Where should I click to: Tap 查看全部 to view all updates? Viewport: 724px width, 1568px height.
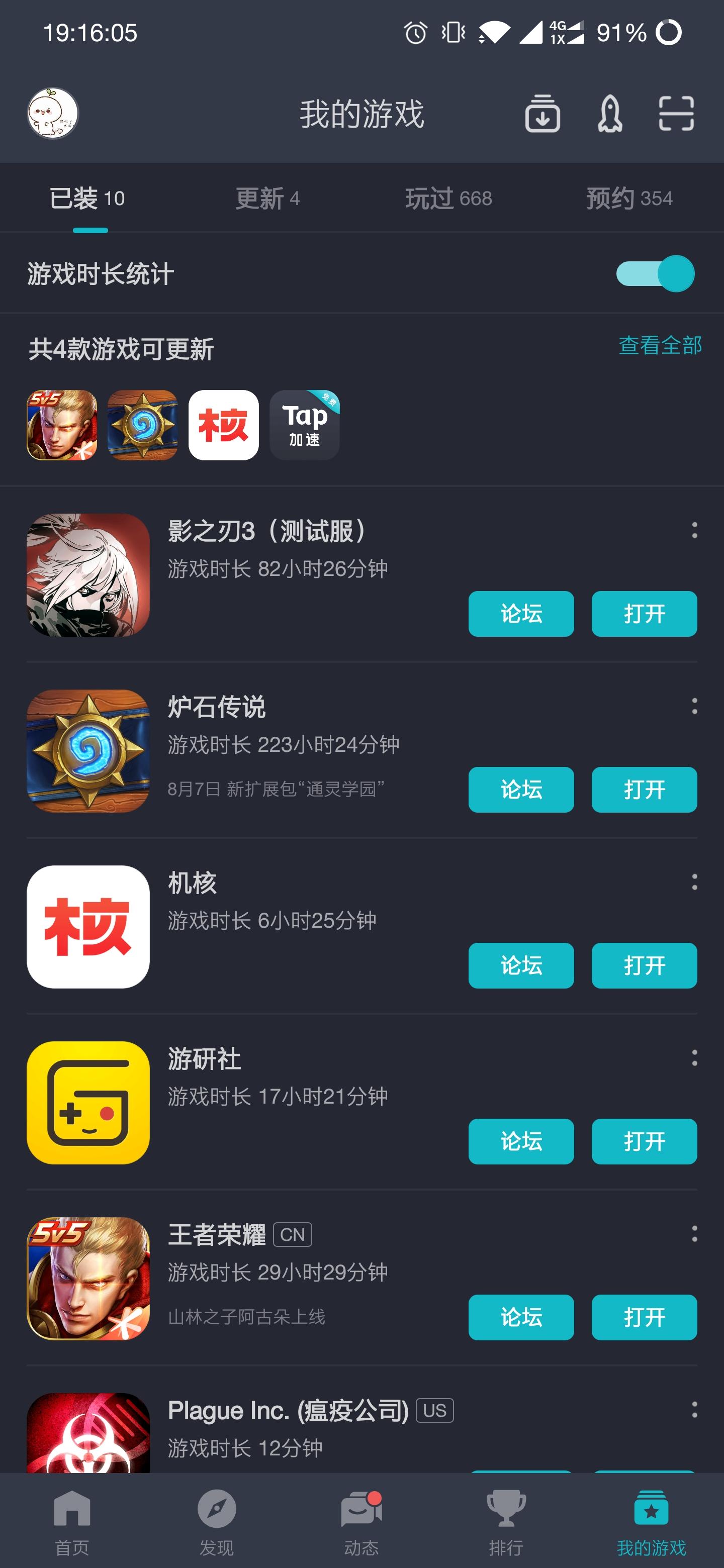coord(660,345)
